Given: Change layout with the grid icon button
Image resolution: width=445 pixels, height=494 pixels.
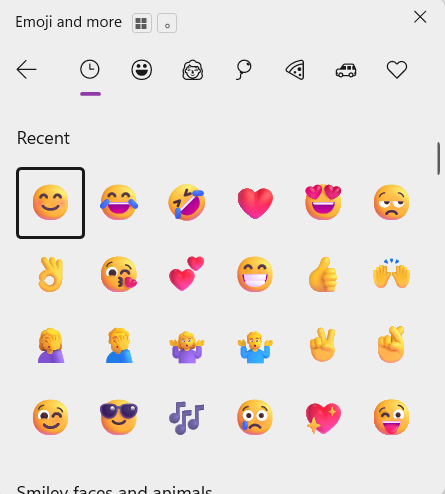Looking at the screenshot, I should pyautogui.click(x=142, y=23).
